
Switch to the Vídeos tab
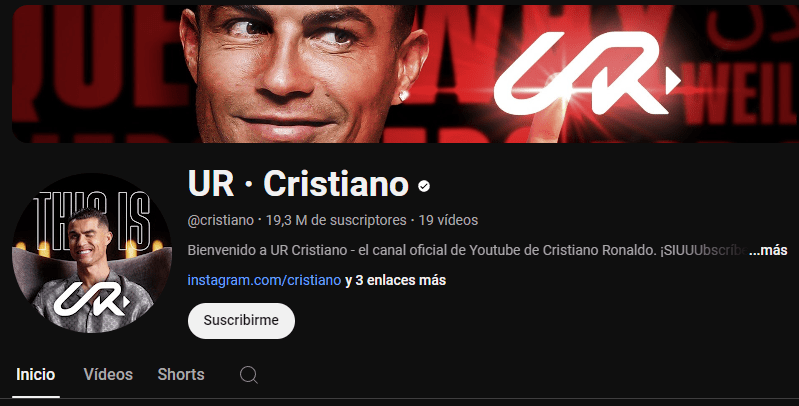click(108, 375)
